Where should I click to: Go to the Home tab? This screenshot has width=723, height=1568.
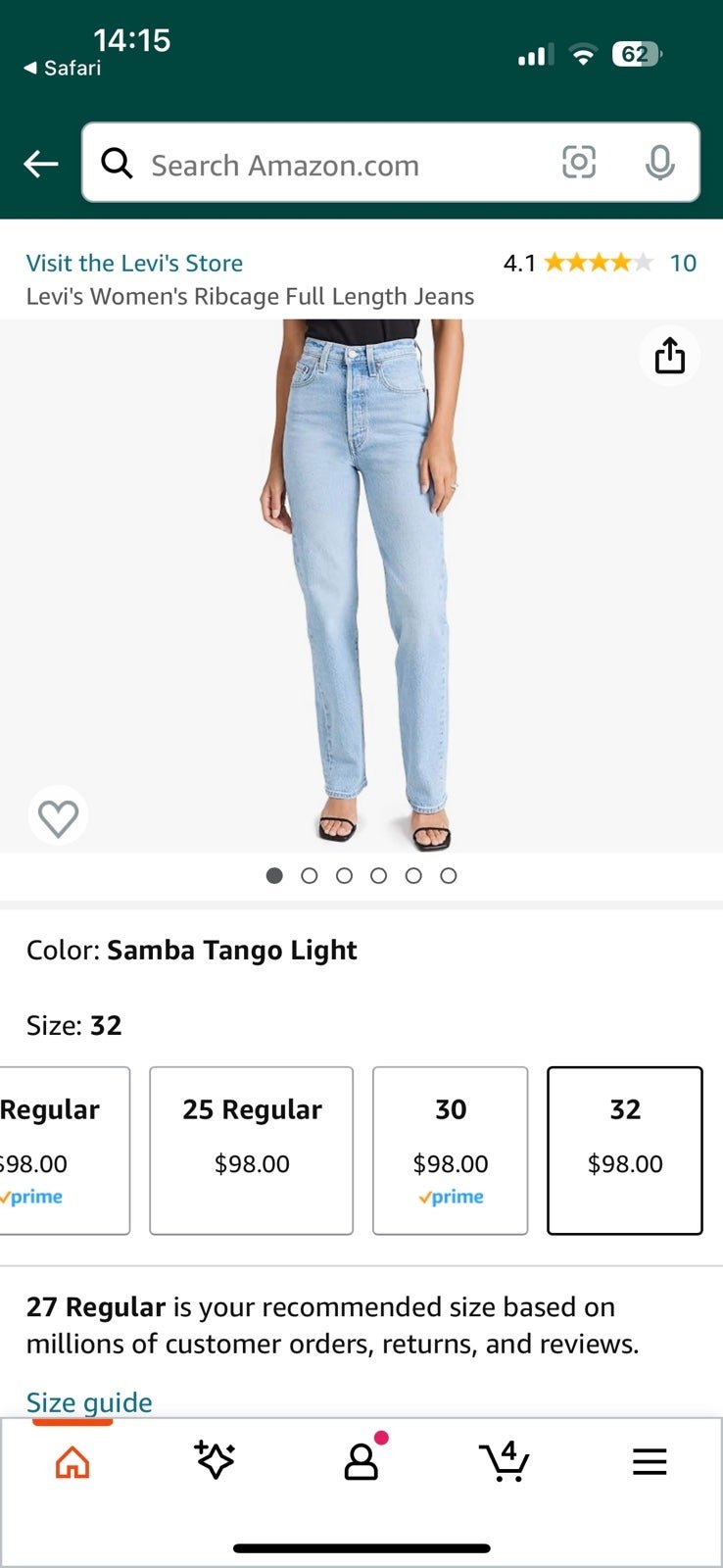point(72,1462)
